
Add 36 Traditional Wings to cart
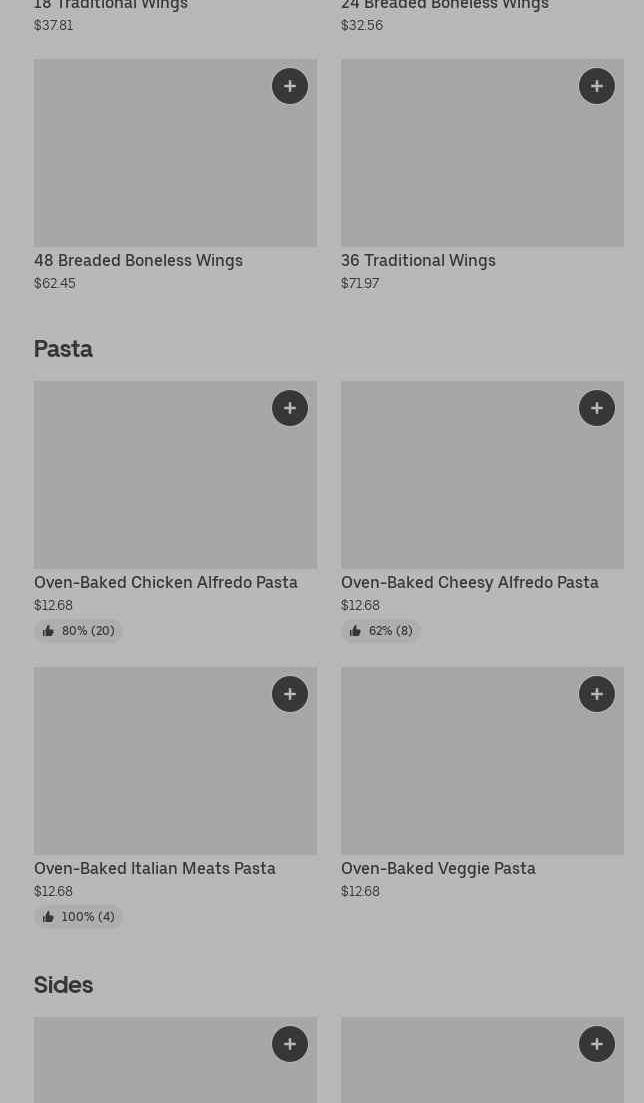(x=597, y=86)
